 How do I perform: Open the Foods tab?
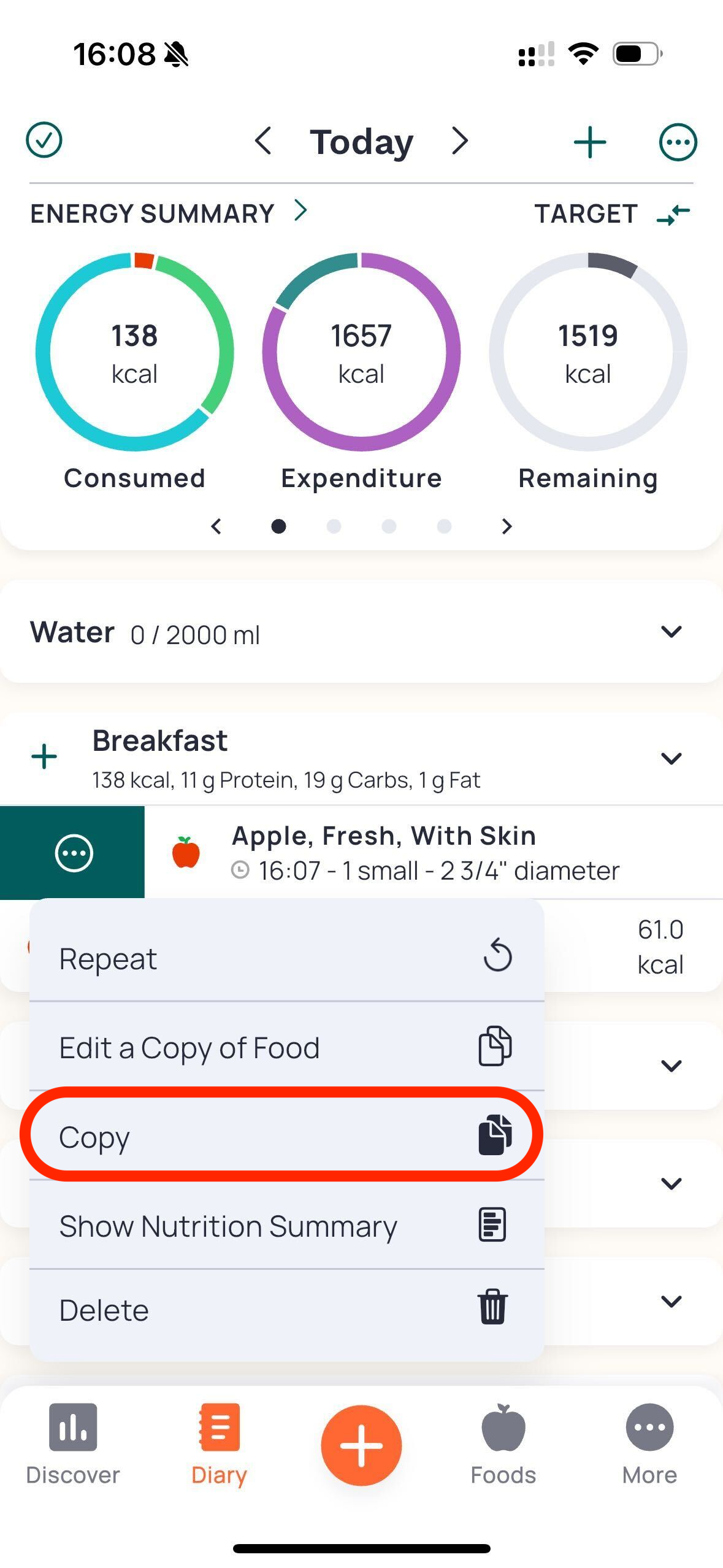[503, 1444]
